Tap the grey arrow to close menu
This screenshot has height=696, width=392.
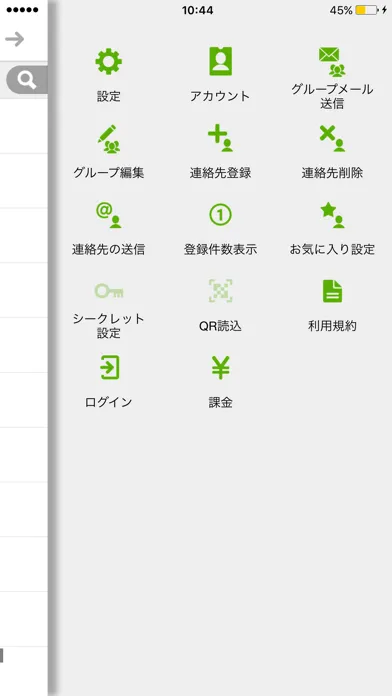point(15,39)
